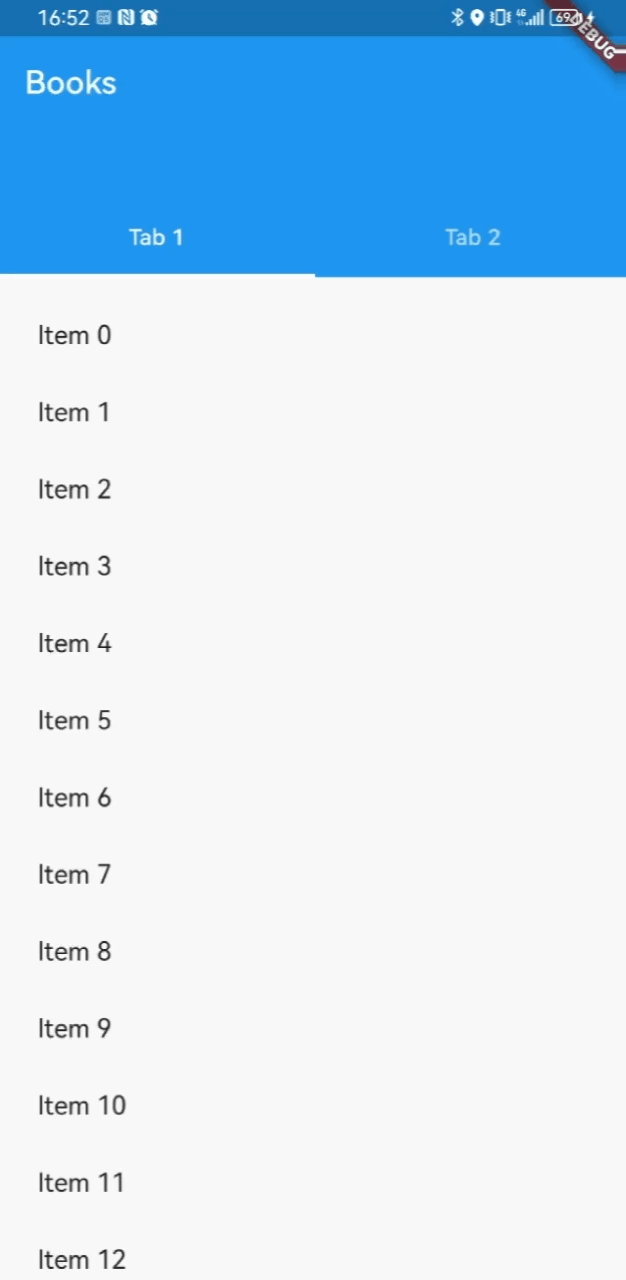The image size is (626, 1280).
Task: Tap the Item 1 row
Action: (x=313, y=412)
